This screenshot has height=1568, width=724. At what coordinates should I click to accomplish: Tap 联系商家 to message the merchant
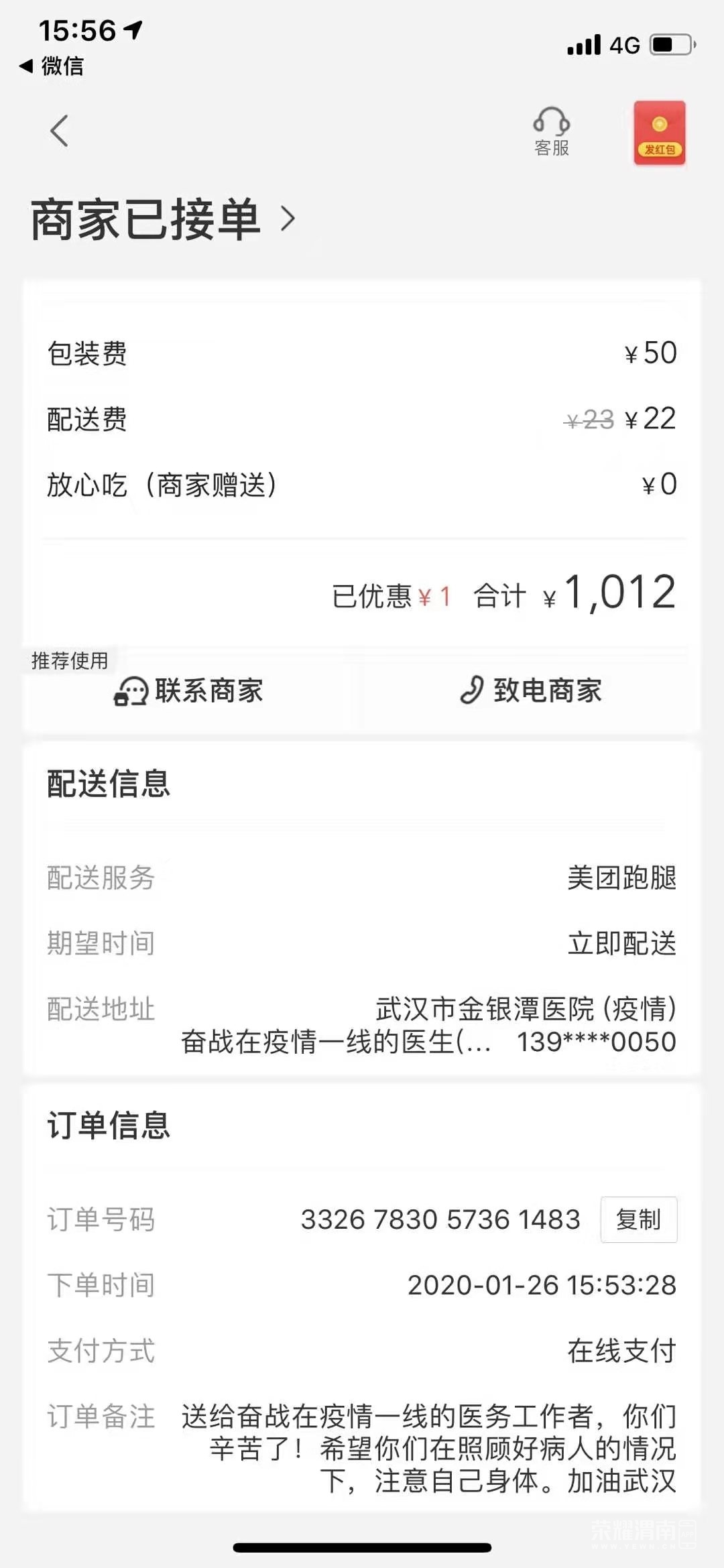tap(189, 690)
